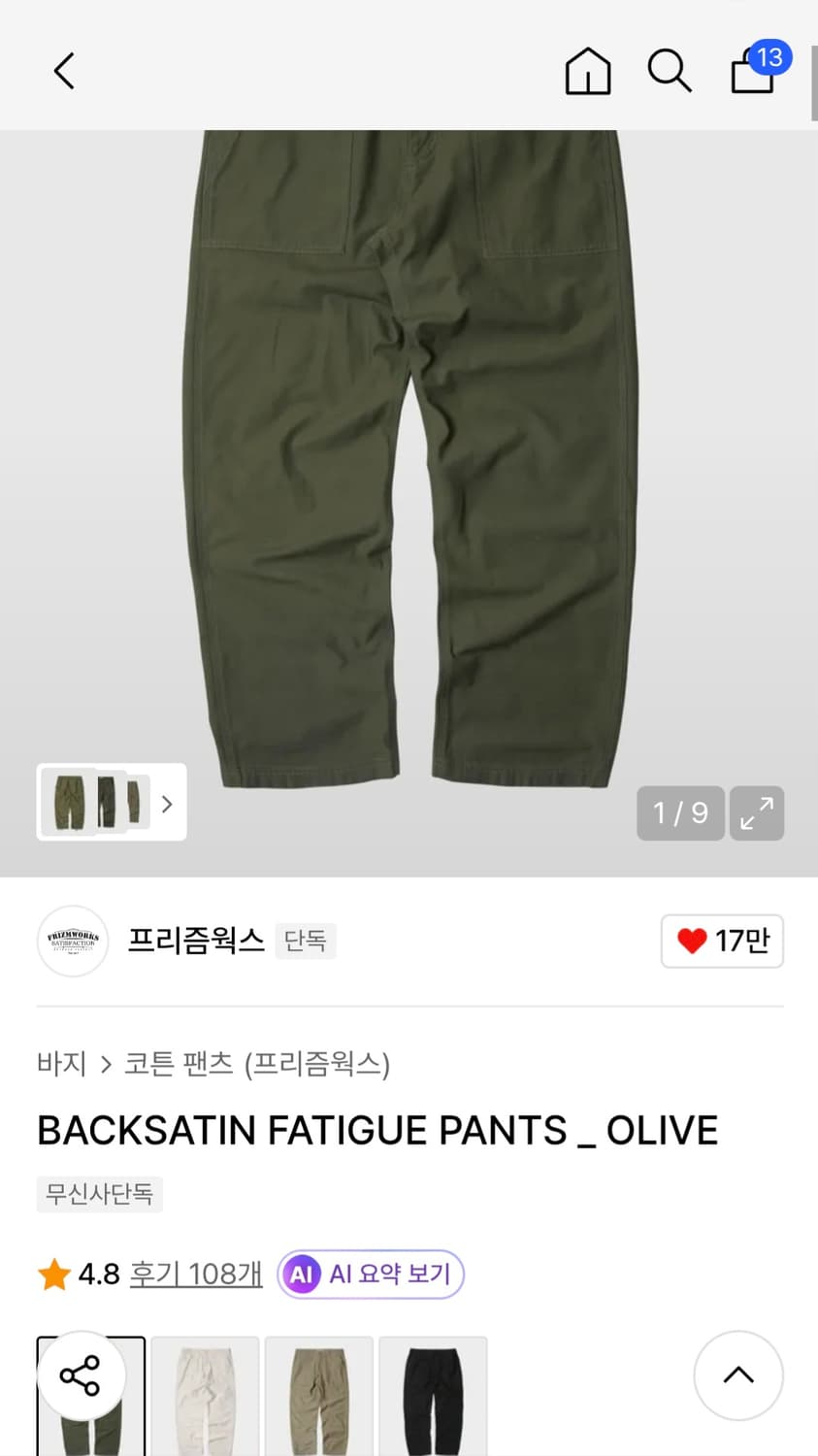Open the search function
This screenshot has height=1456, width=818.
[669, 70]
